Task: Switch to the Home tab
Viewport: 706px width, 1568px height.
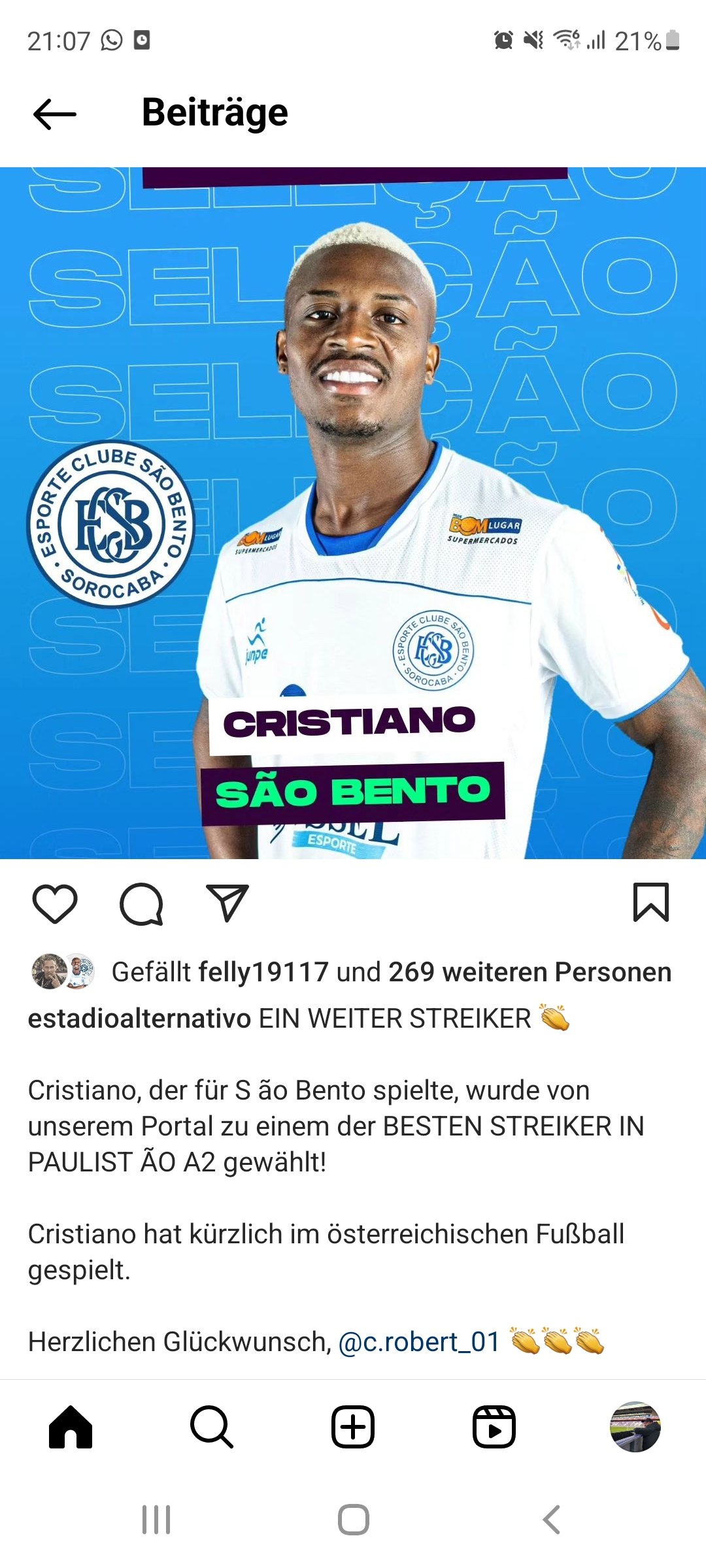Action: coord(71,1427)
